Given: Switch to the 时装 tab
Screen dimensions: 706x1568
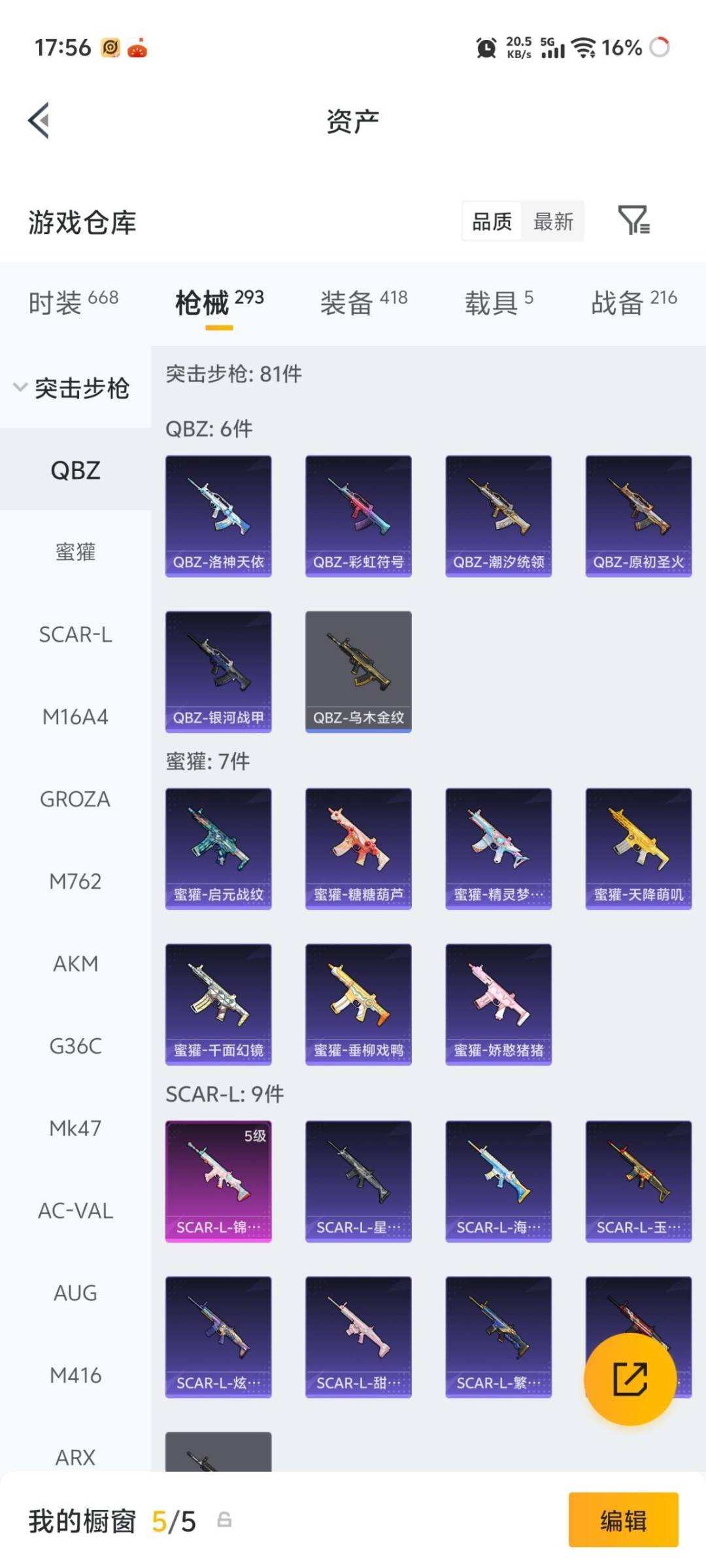Looking at the screenshot, I should pos(73,302).
